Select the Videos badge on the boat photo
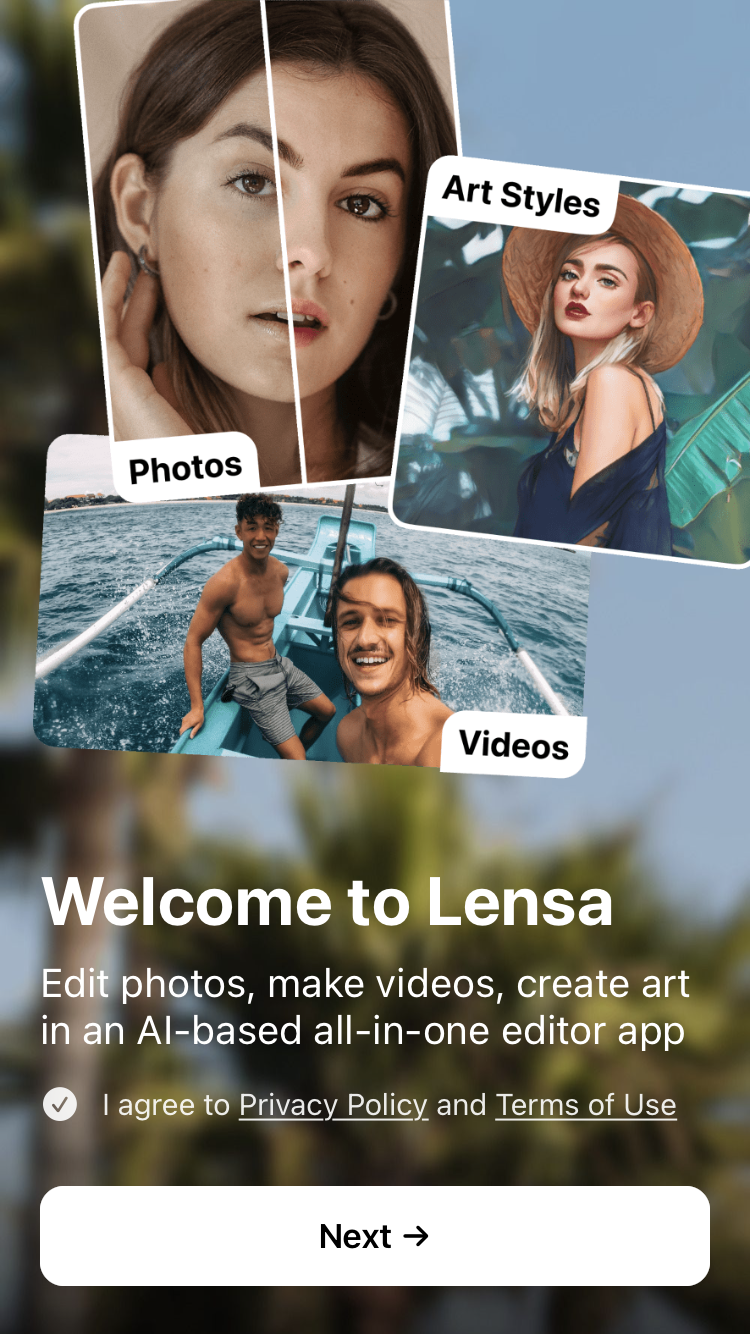The height and width of the screenshot is (1334, 750). pyautogui.click(x=512, y=744)
